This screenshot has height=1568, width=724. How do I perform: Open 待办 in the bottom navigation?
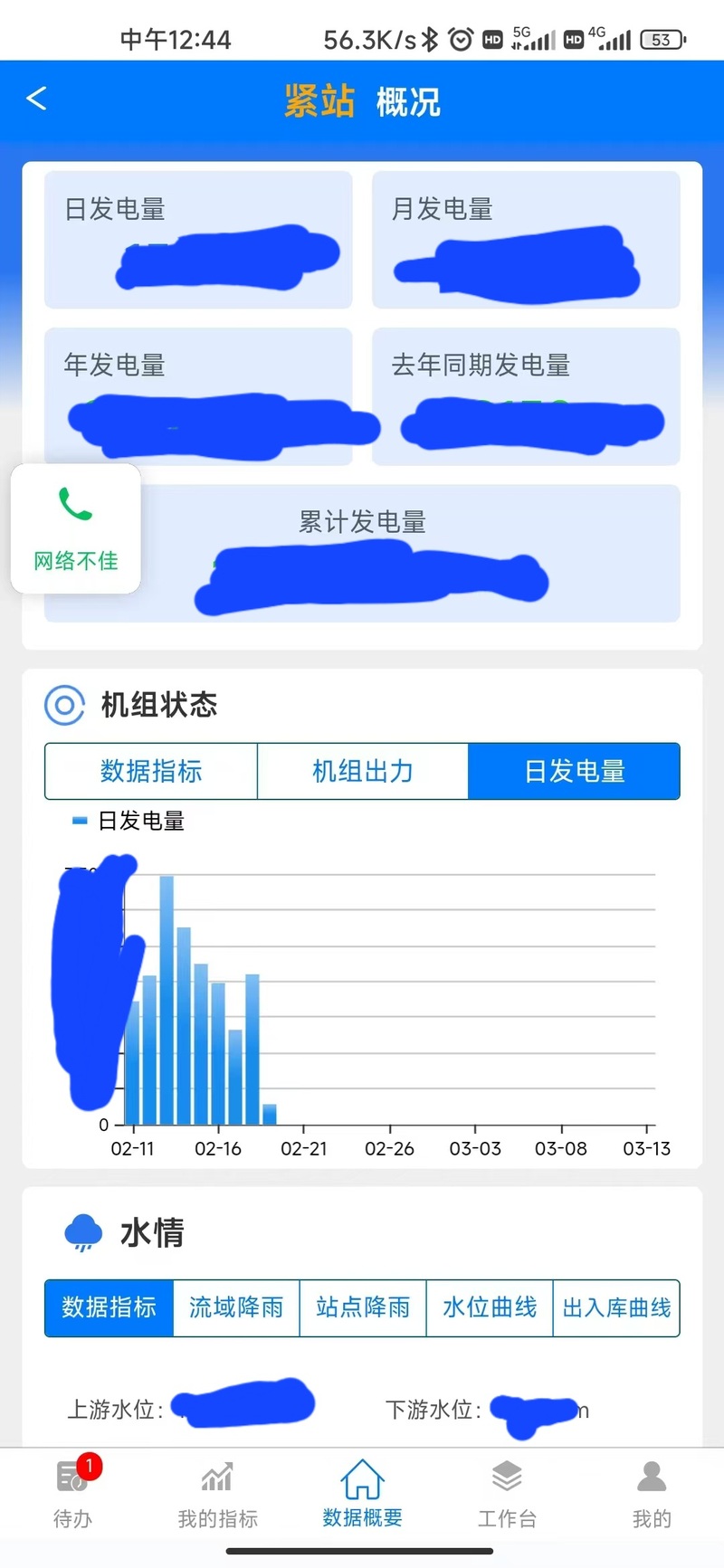72,1493
